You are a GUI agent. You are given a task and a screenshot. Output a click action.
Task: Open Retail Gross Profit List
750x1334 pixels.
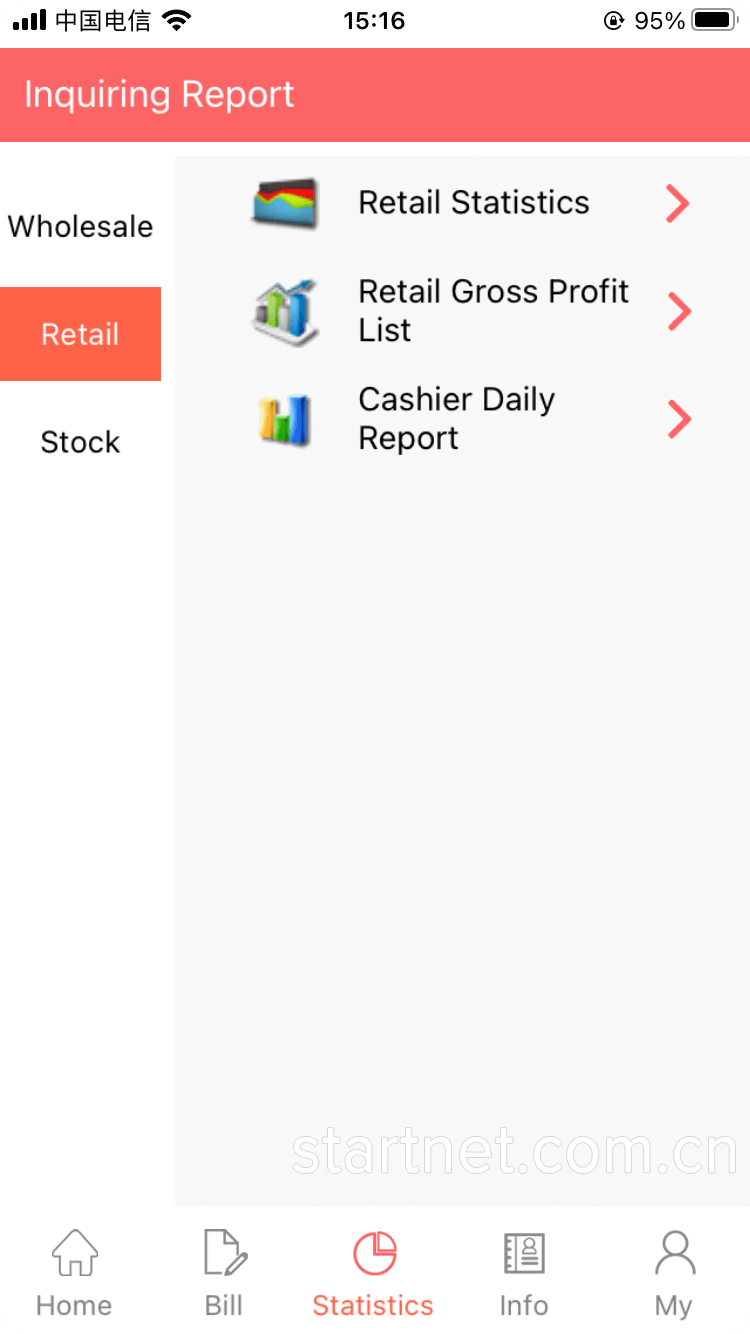(462, 311)
